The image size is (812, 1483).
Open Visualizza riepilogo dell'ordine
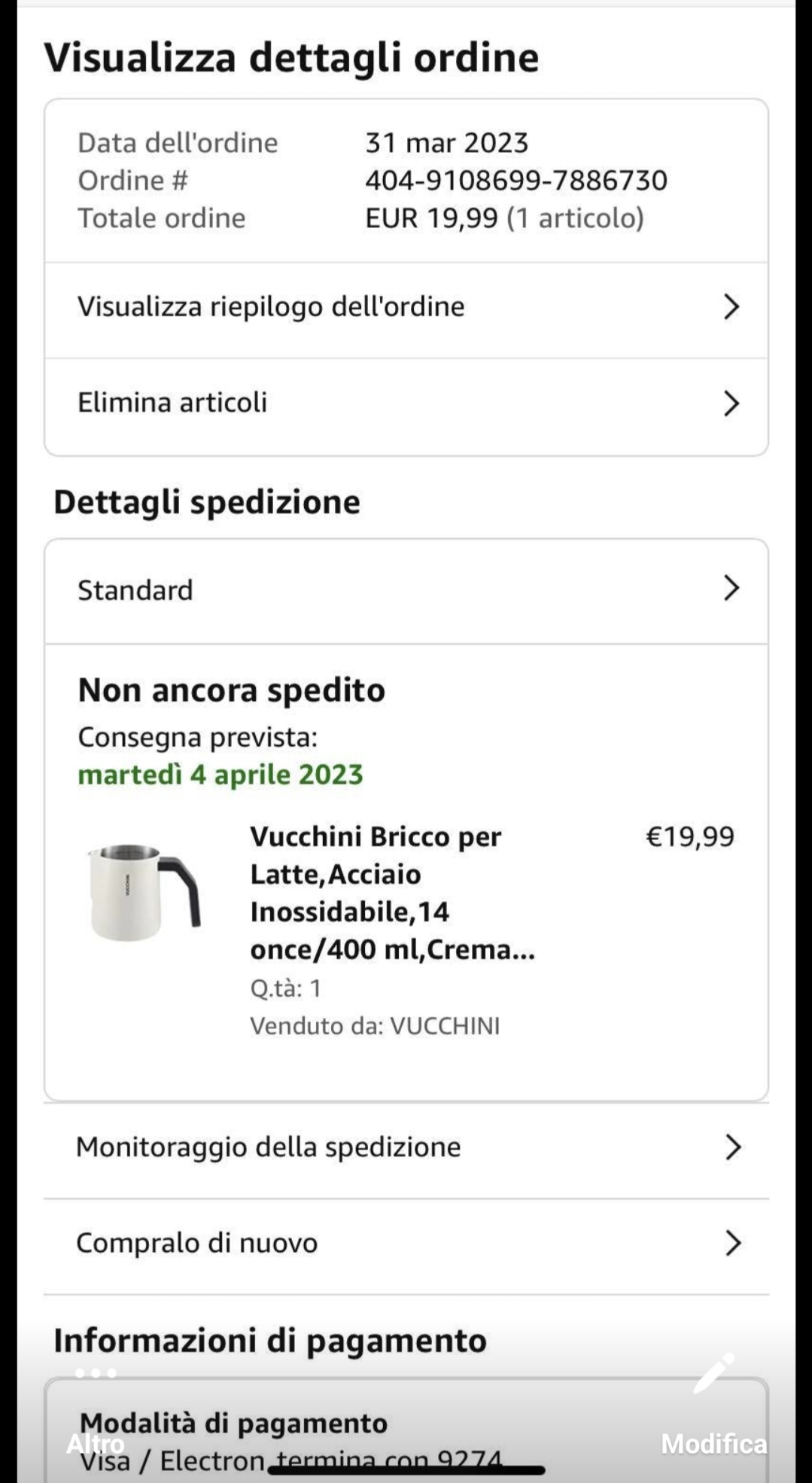click(406, 307)
